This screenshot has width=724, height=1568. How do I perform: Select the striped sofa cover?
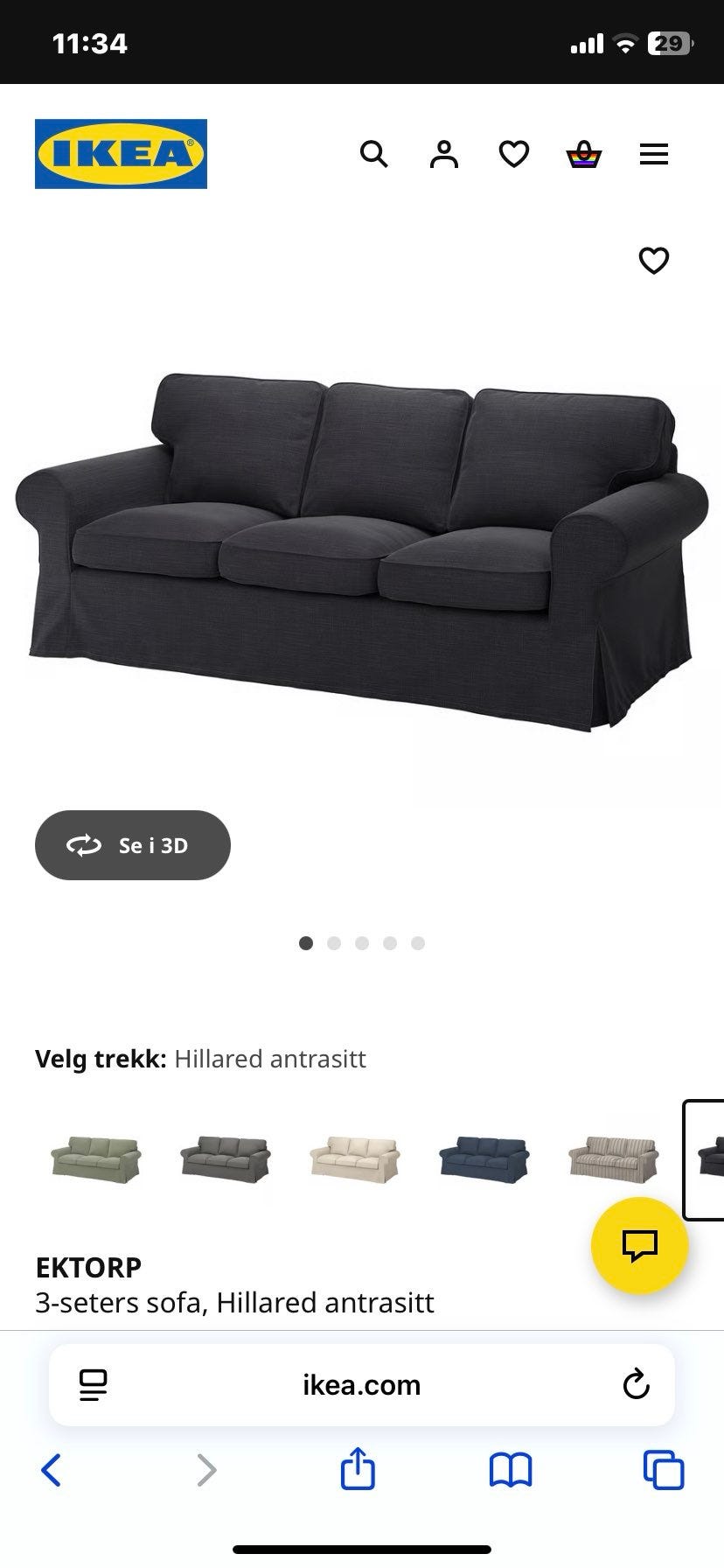click(x=614, y=1159)
